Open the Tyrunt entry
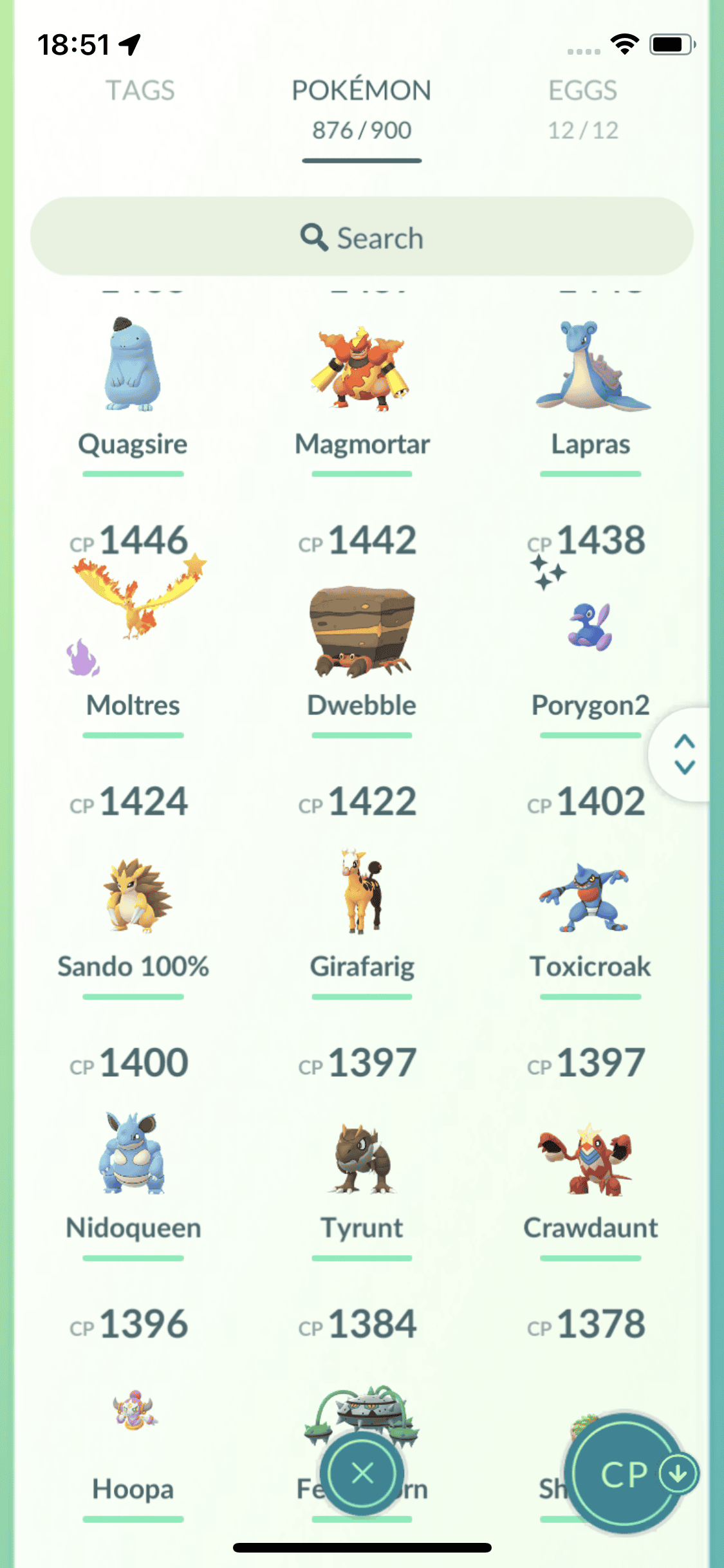This screenshot has width=724, height=1568. pyautogui.click(x=362, y=1159)
